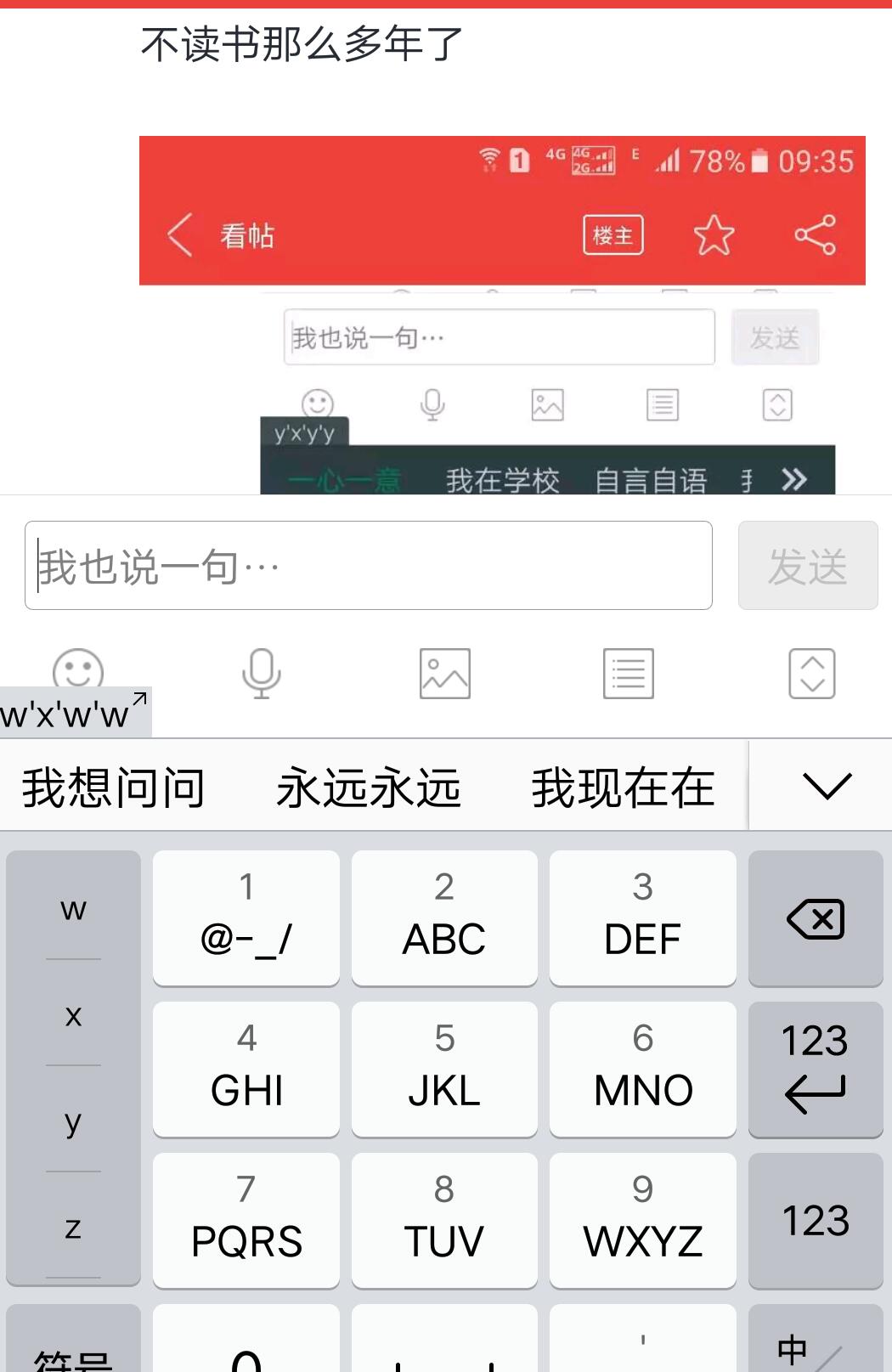
Task: Tap the backspace key
Action: pyautogui.click(x=815, y=918)
